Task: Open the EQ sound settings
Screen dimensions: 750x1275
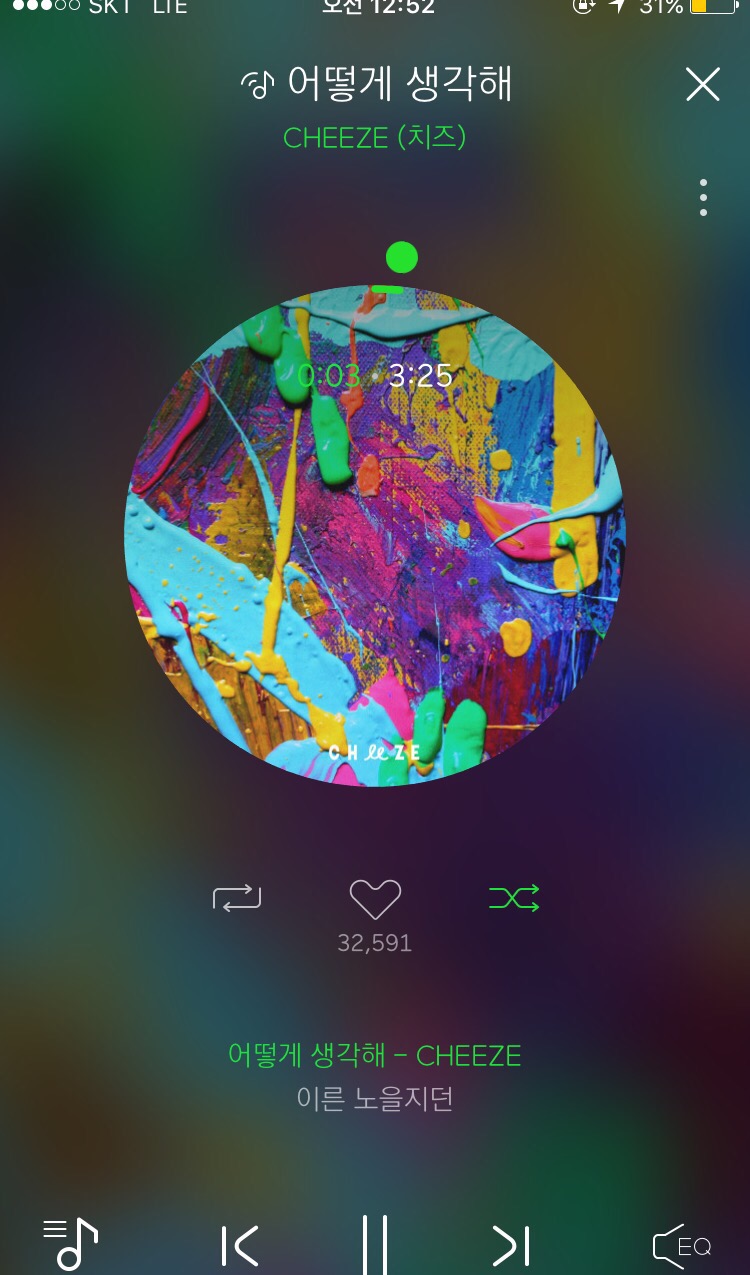Action: [x=681, y=1246]
